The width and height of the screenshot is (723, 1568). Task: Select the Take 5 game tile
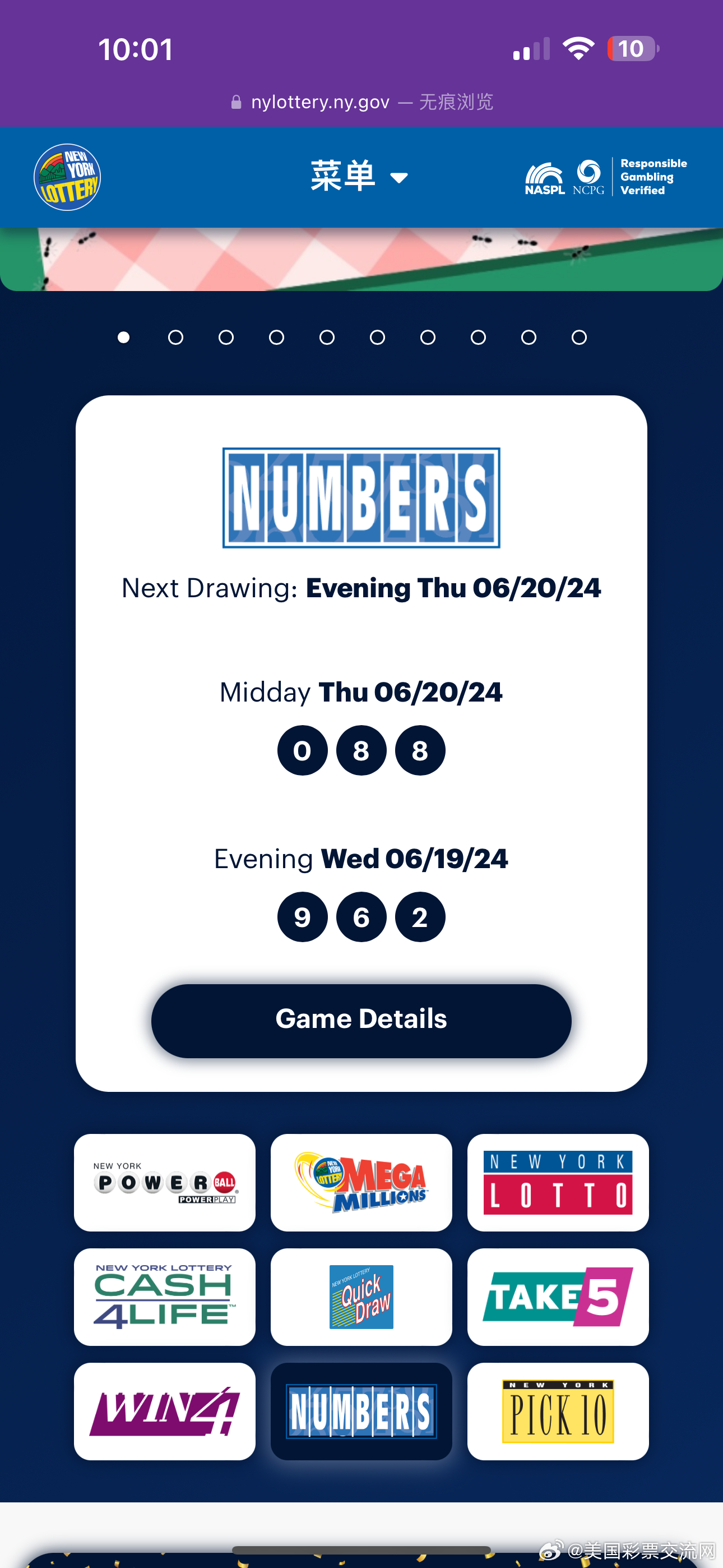click(x=558, y=1297)
